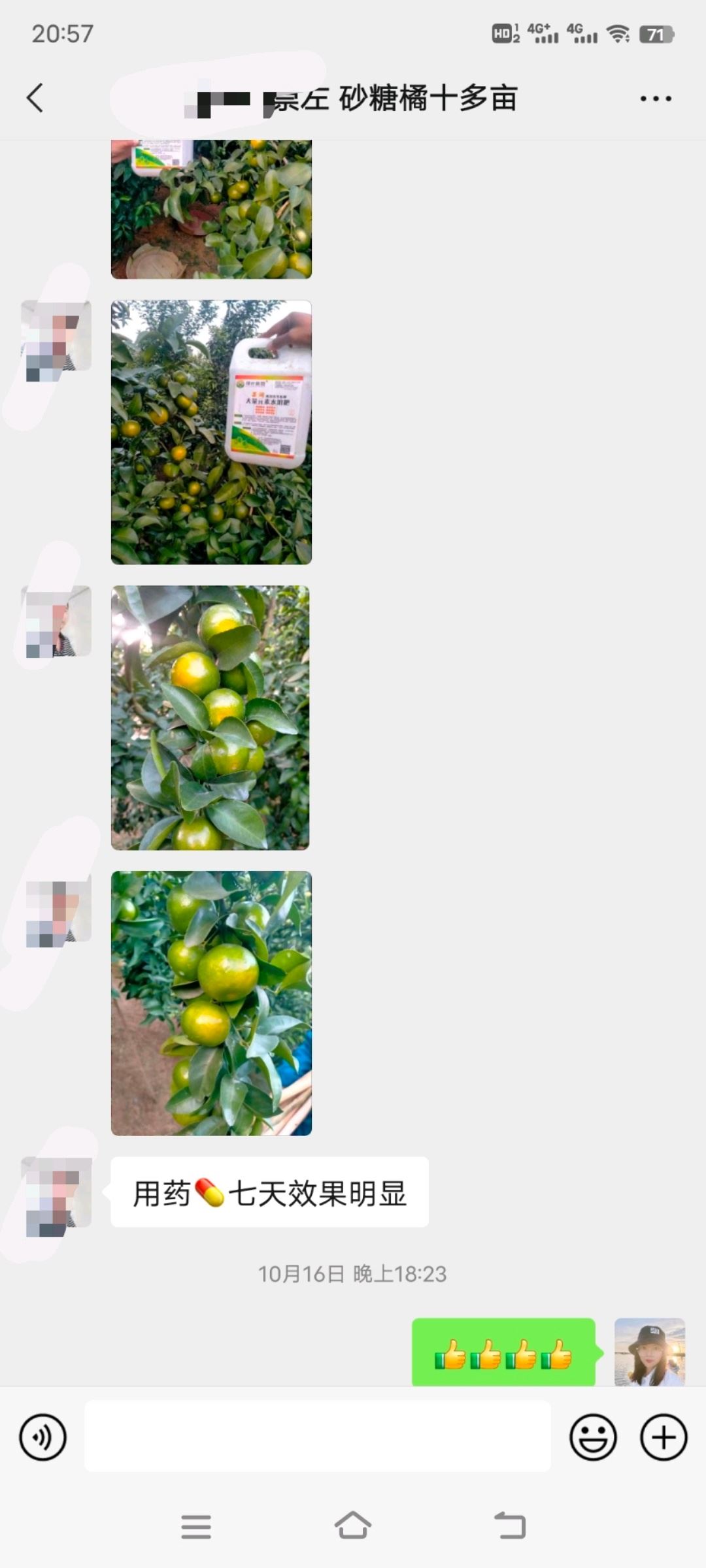The width and height of the screenshot is (706, 1568).
Task: Tap the system home button
Action: [353, 1526]
